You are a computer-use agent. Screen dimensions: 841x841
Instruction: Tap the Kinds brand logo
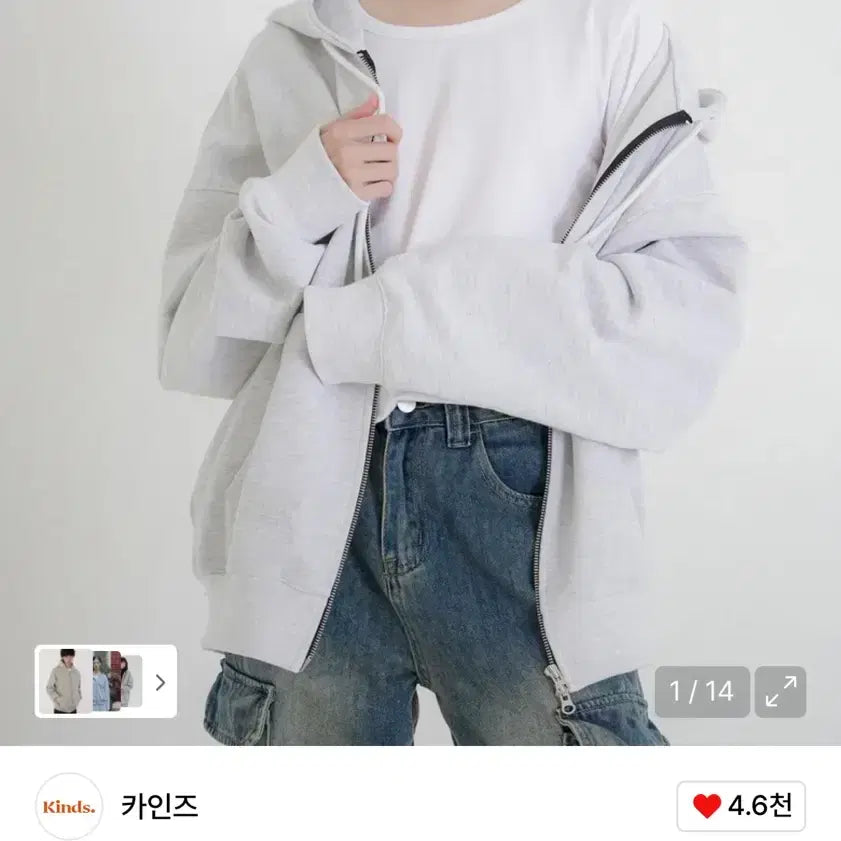click(x=69, y=805)
